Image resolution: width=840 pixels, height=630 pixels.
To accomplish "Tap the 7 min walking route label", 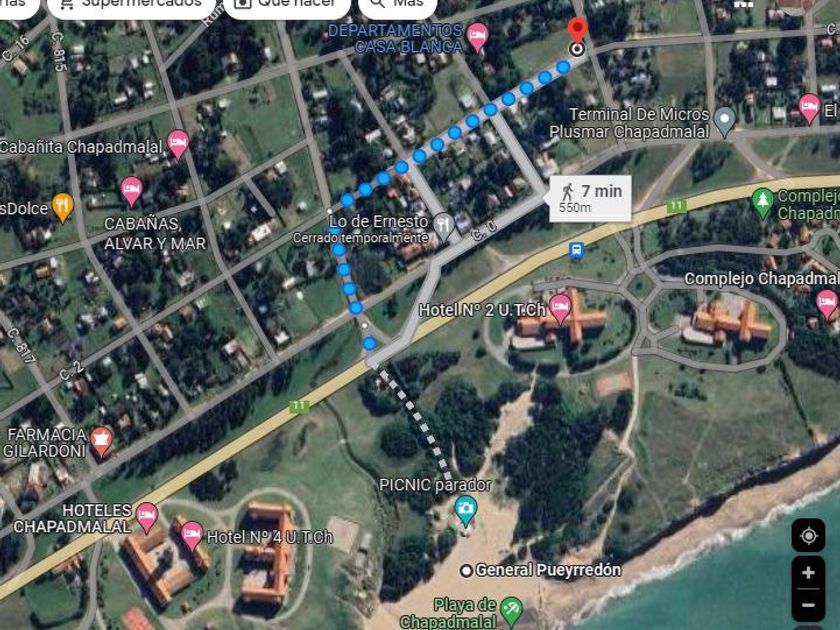I will pos(590,198).
